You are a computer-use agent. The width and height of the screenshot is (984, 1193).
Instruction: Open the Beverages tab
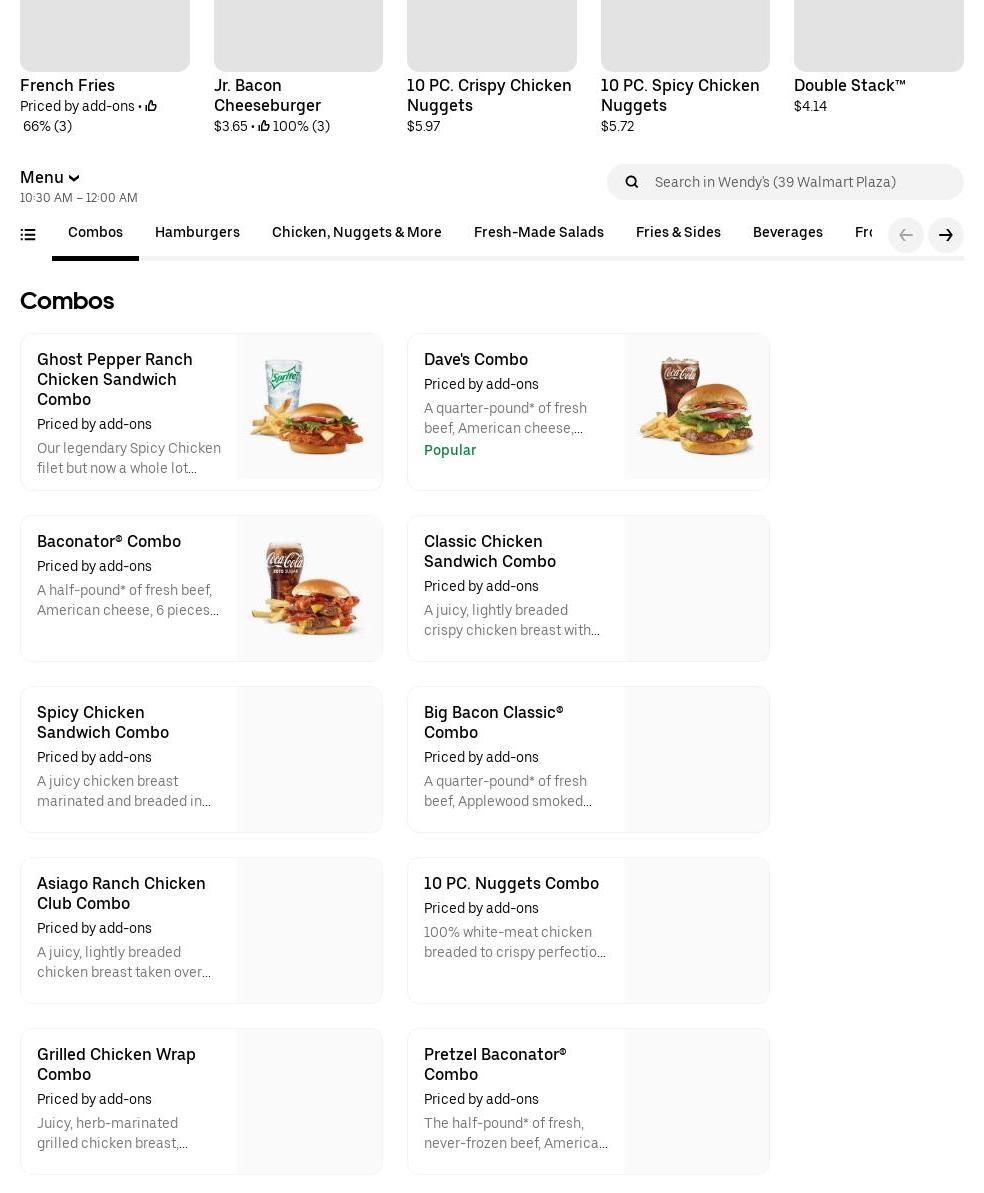coord(787,233)
